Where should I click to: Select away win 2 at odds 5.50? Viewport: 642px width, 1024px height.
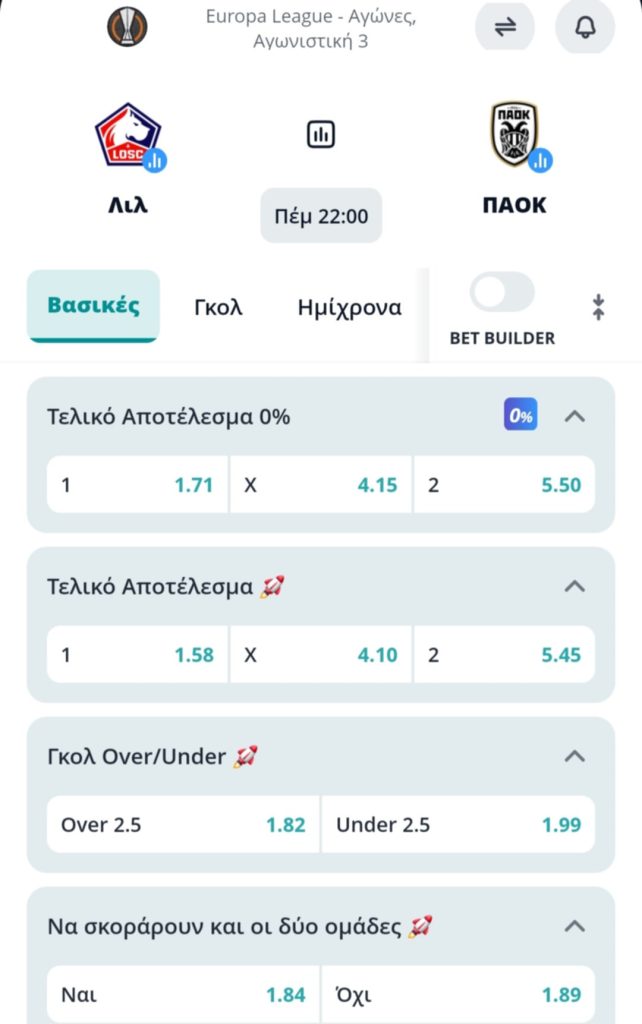(504, 485)
